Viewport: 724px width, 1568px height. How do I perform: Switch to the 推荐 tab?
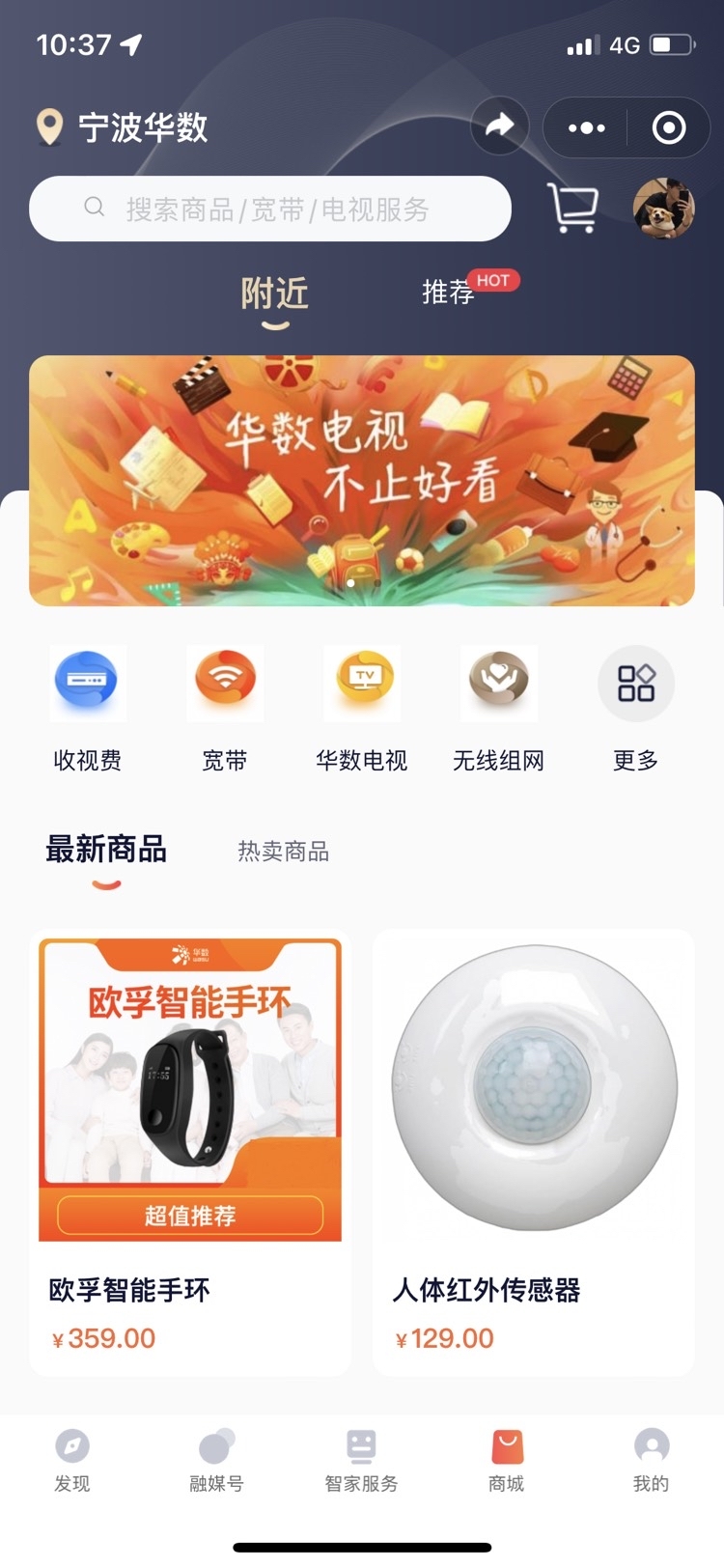[448, 292]
